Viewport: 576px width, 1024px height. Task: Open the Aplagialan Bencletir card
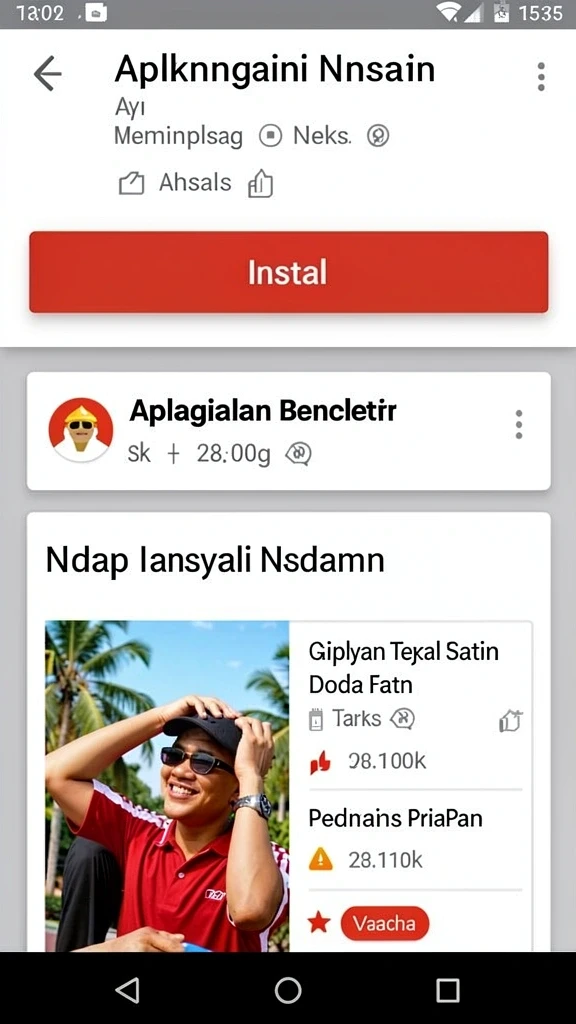289,431
